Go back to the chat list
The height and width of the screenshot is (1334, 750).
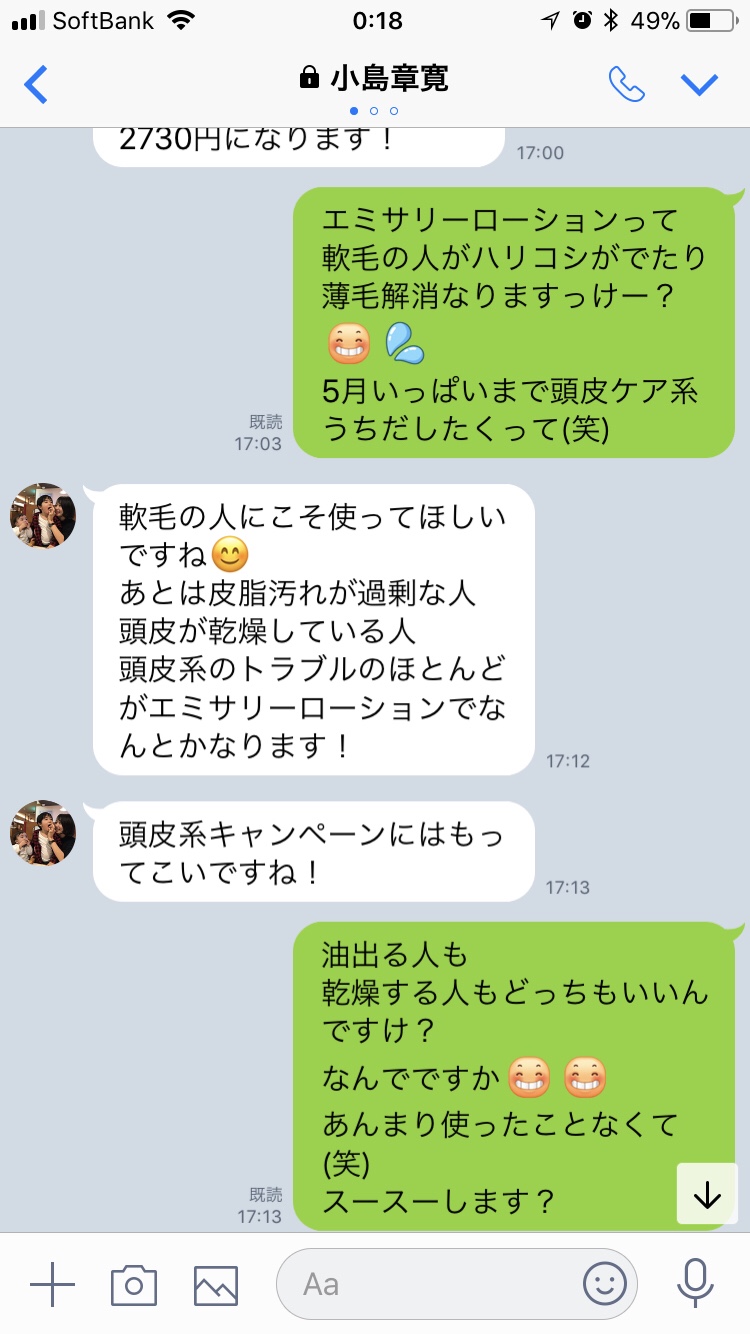coord(36,84)
